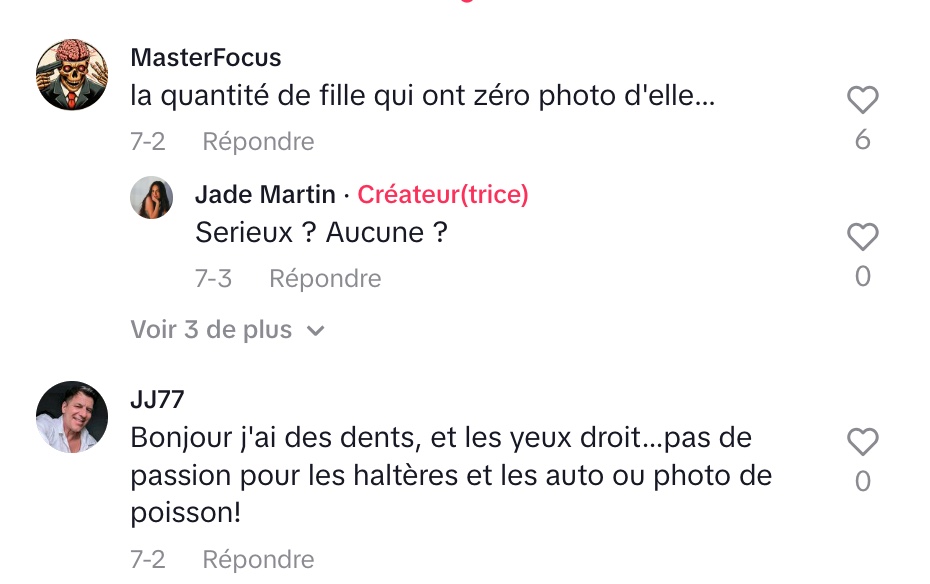Like Jade Martin's reply

pos(862,237)
